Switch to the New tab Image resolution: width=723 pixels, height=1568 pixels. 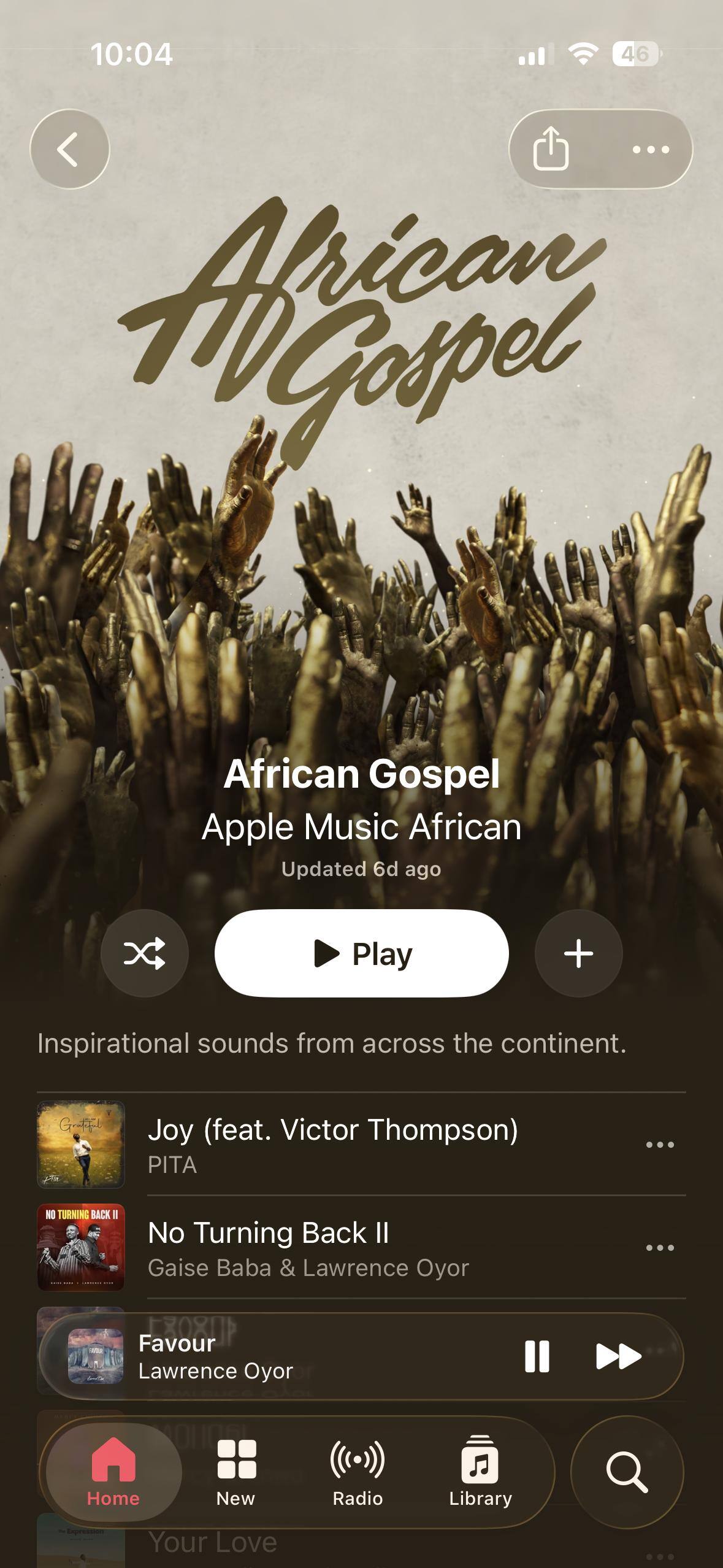236,1472
